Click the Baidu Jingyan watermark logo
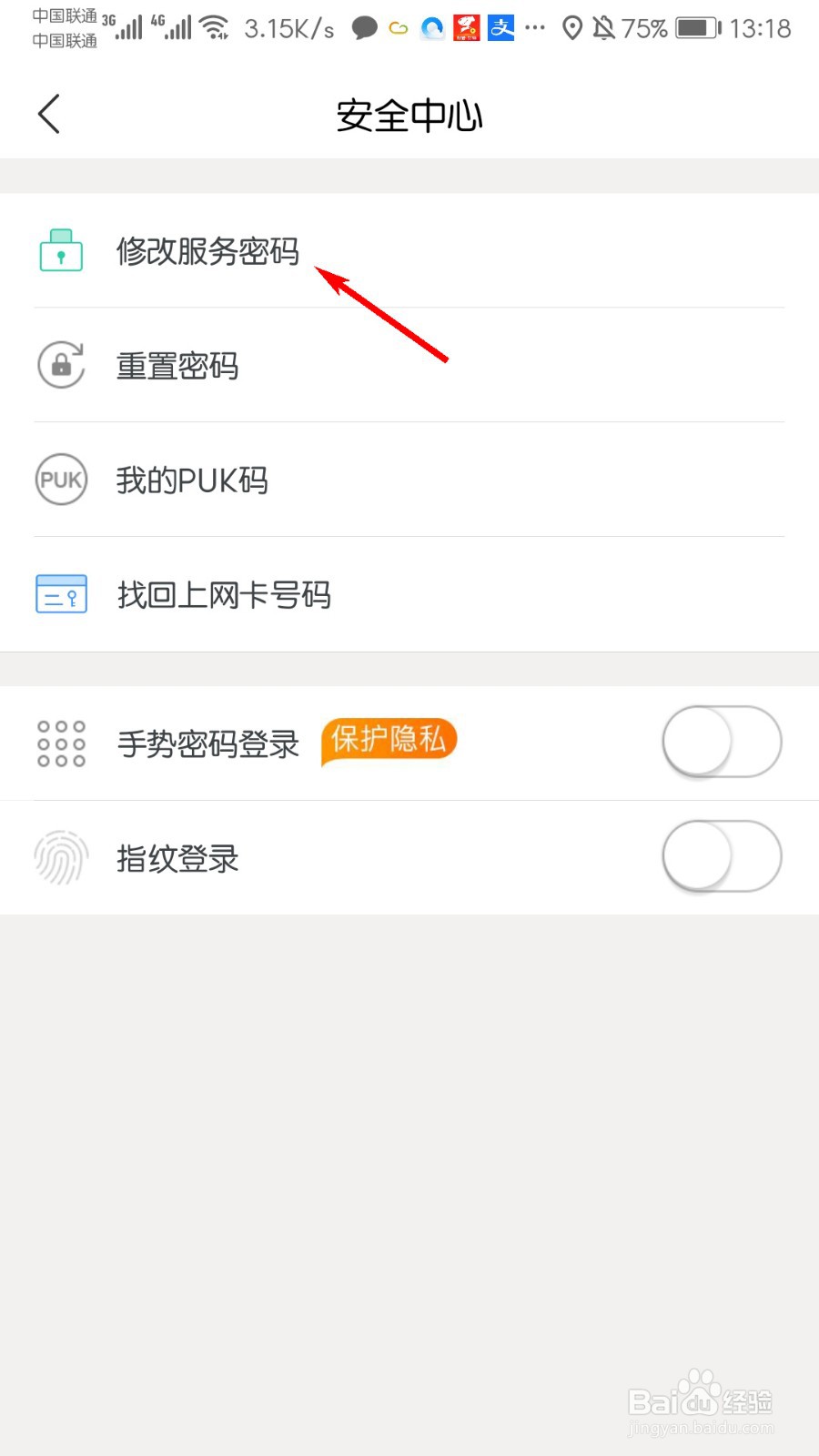The height and width of the screenshot is (1456, 819). coord(701,1401)
